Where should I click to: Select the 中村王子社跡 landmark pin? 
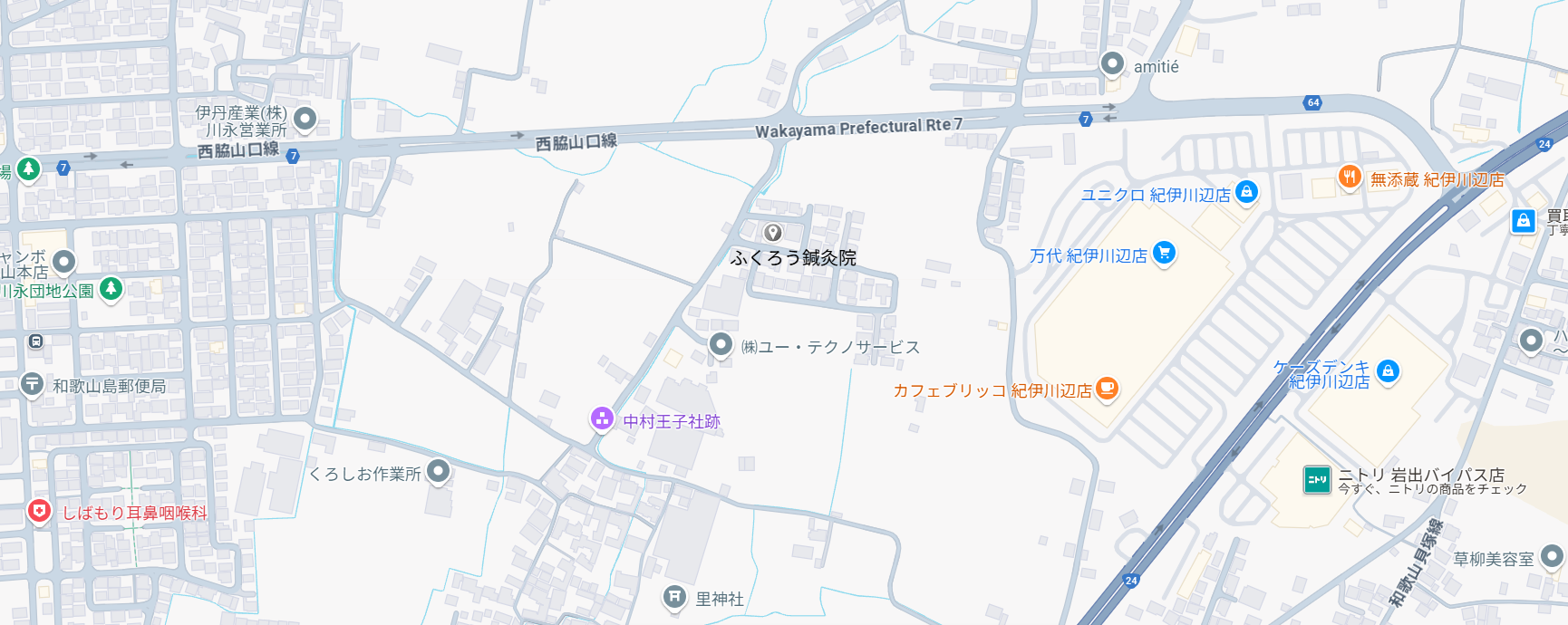coord(602,418)
